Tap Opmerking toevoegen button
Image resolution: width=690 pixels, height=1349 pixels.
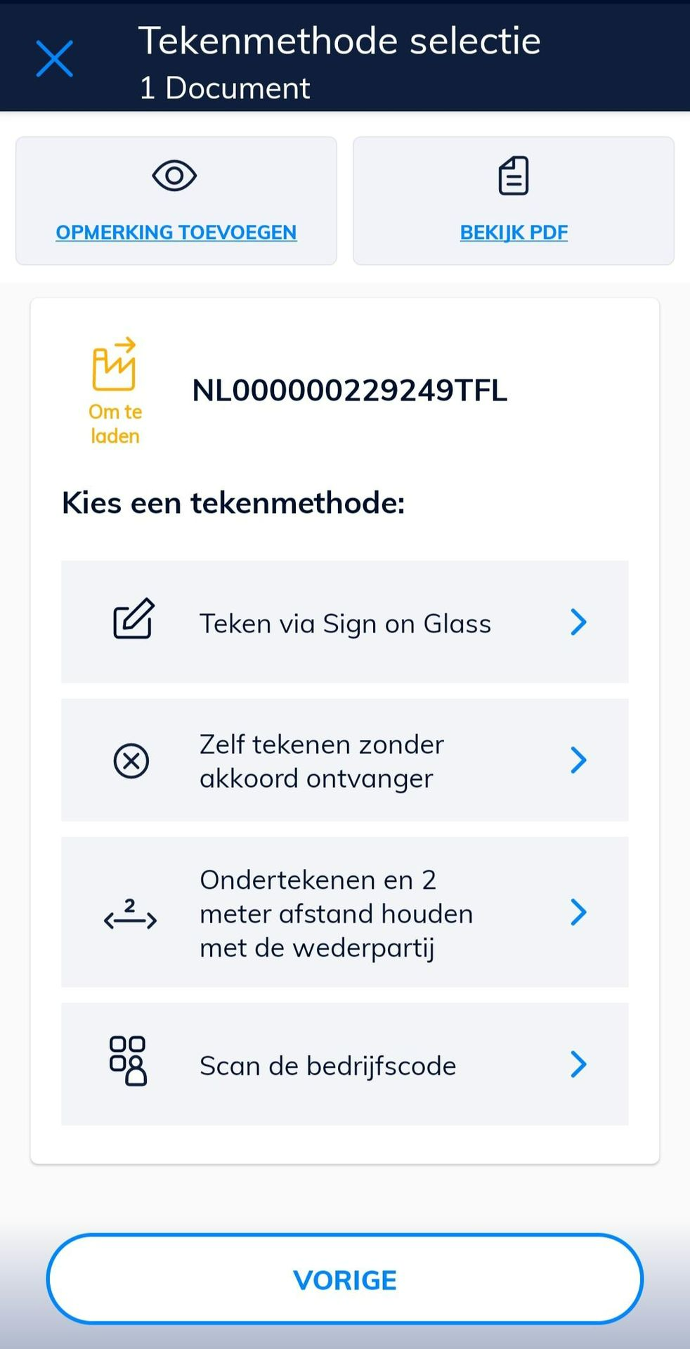pyautogui.click(x=176, y=200)
